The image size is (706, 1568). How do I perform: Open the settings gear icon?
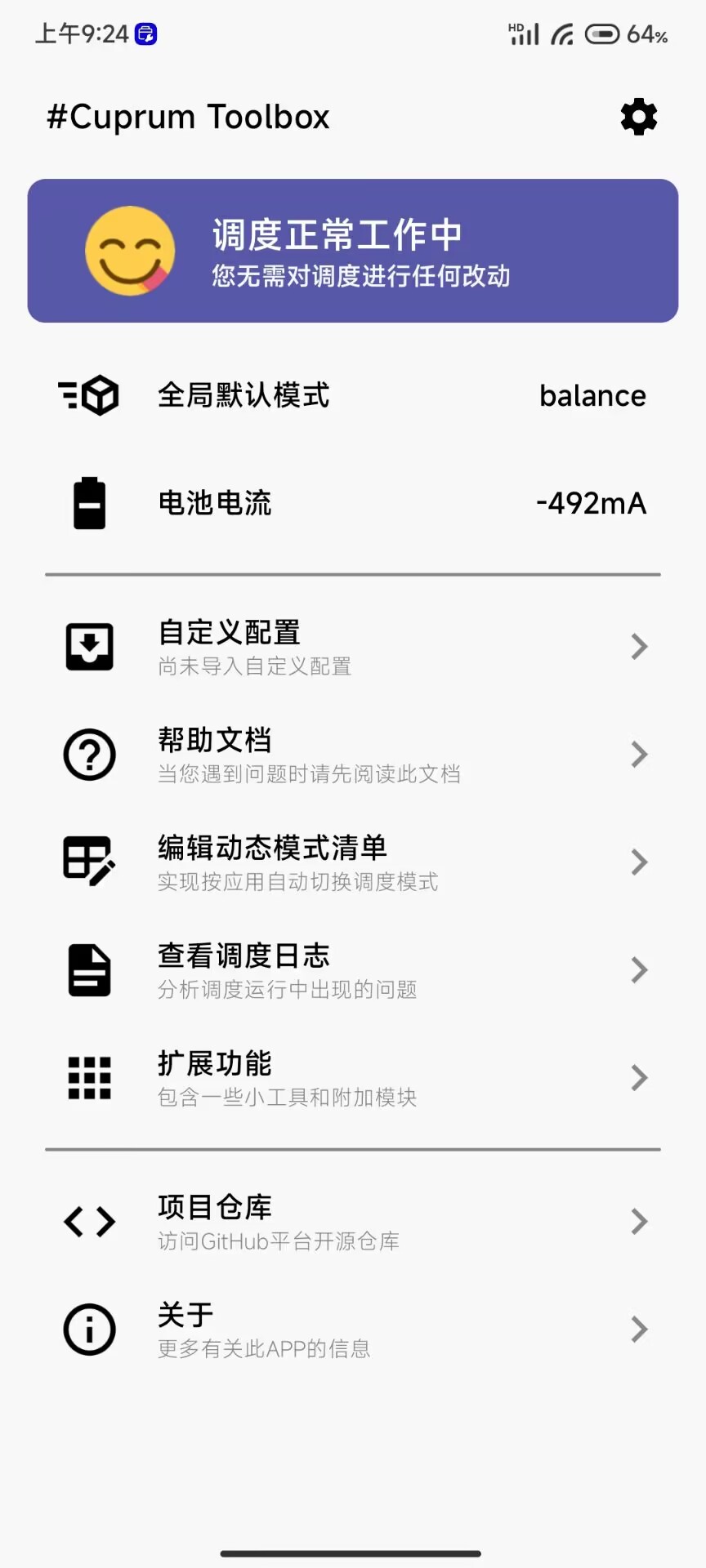638,117
